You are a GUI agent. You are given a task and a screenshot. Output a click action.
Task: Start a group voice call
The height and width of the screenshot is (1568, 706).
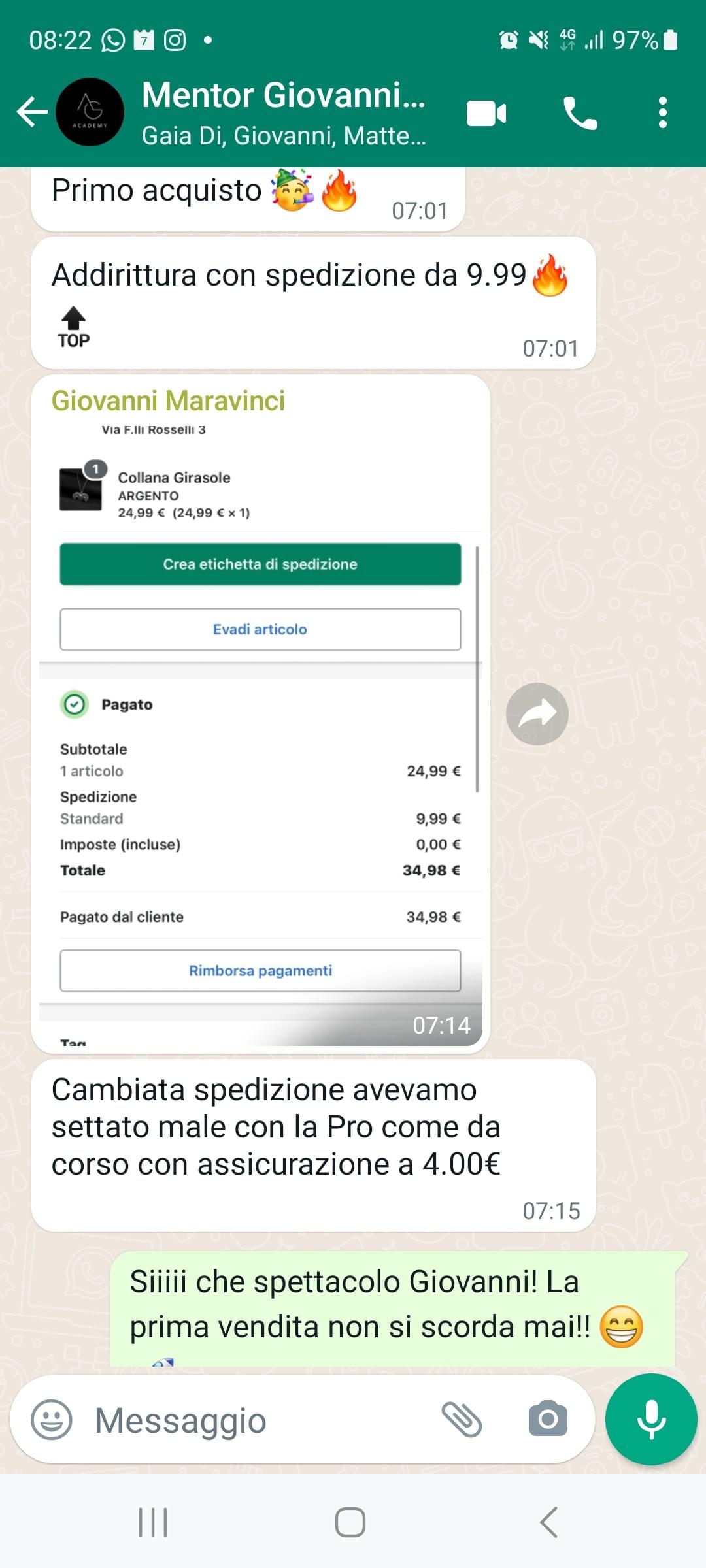click(580, 114)
